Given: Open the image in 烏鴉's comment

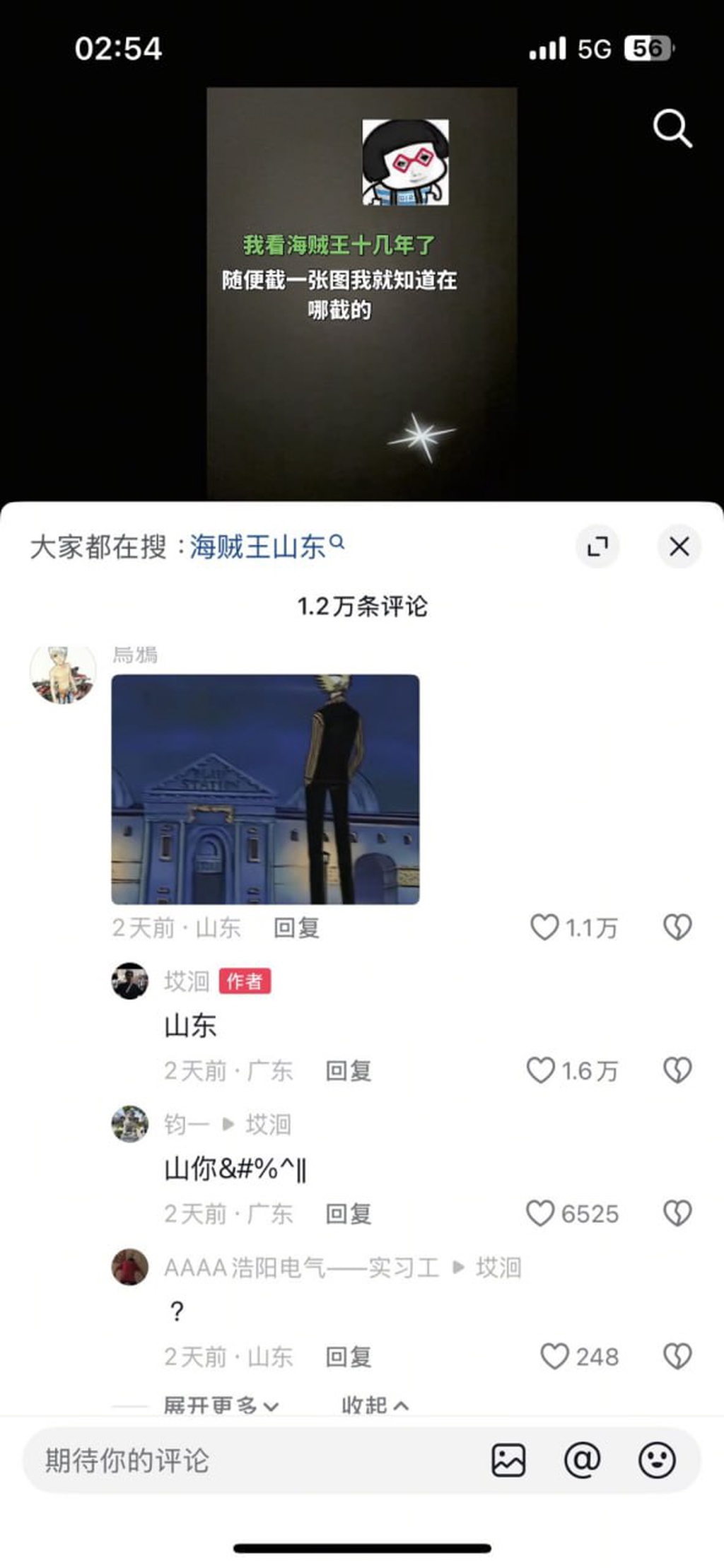Looking at the screenshot, I should pos(265,789).
